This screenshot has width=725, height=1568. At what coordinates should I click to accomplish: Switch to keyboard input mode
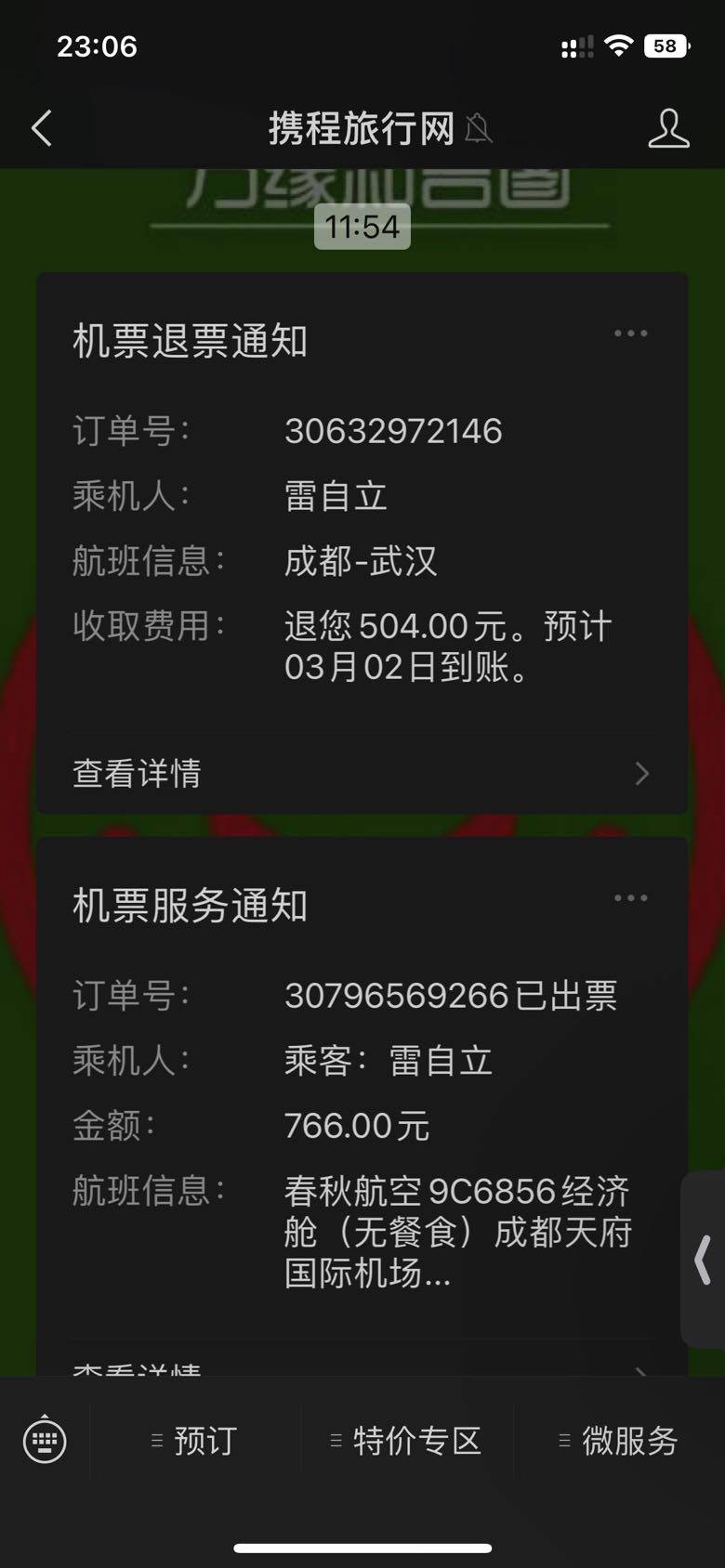tap(45, 1441)
